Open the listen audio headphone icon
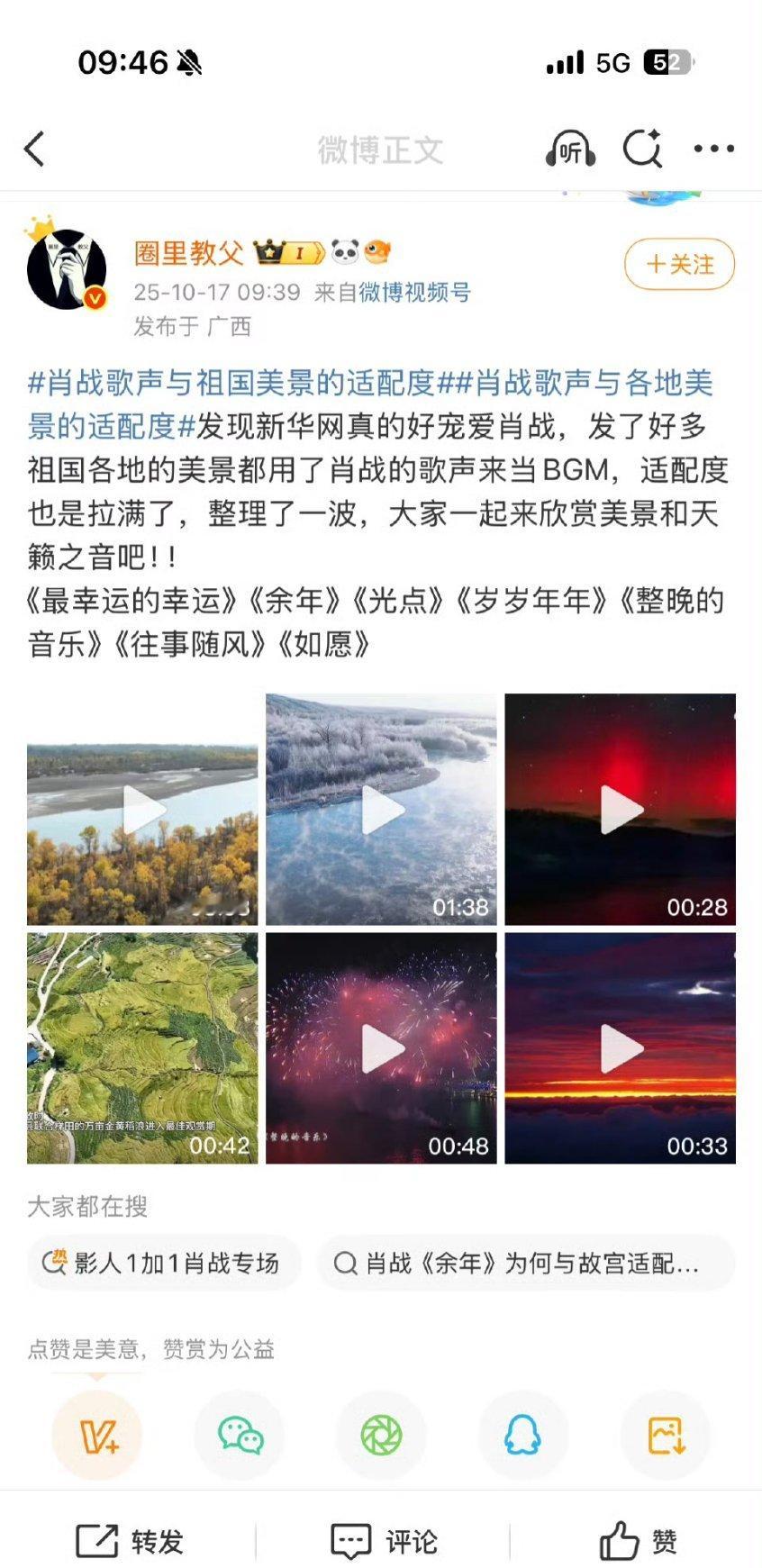 570,150
